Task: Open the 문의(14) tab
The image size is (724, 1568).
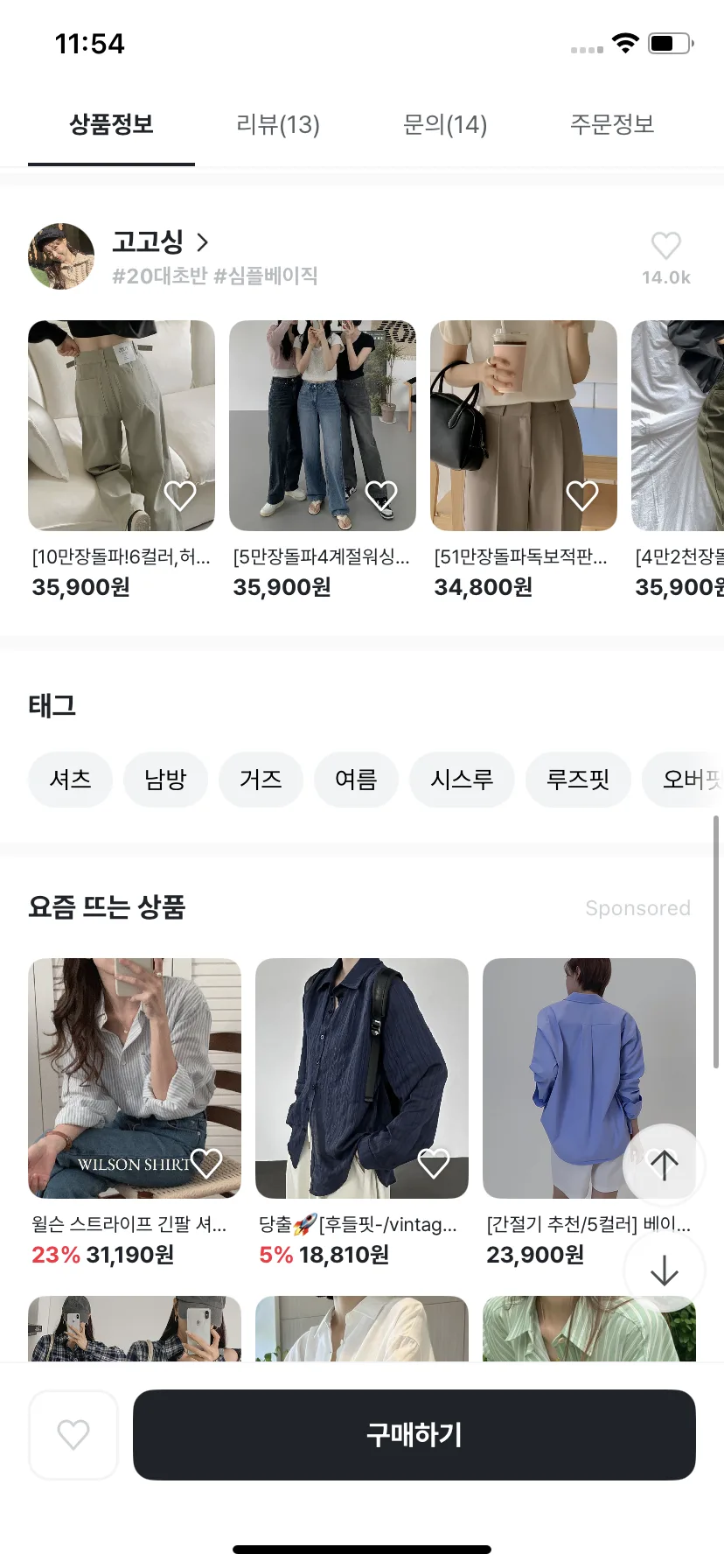Action: click(x=444, y=125)
